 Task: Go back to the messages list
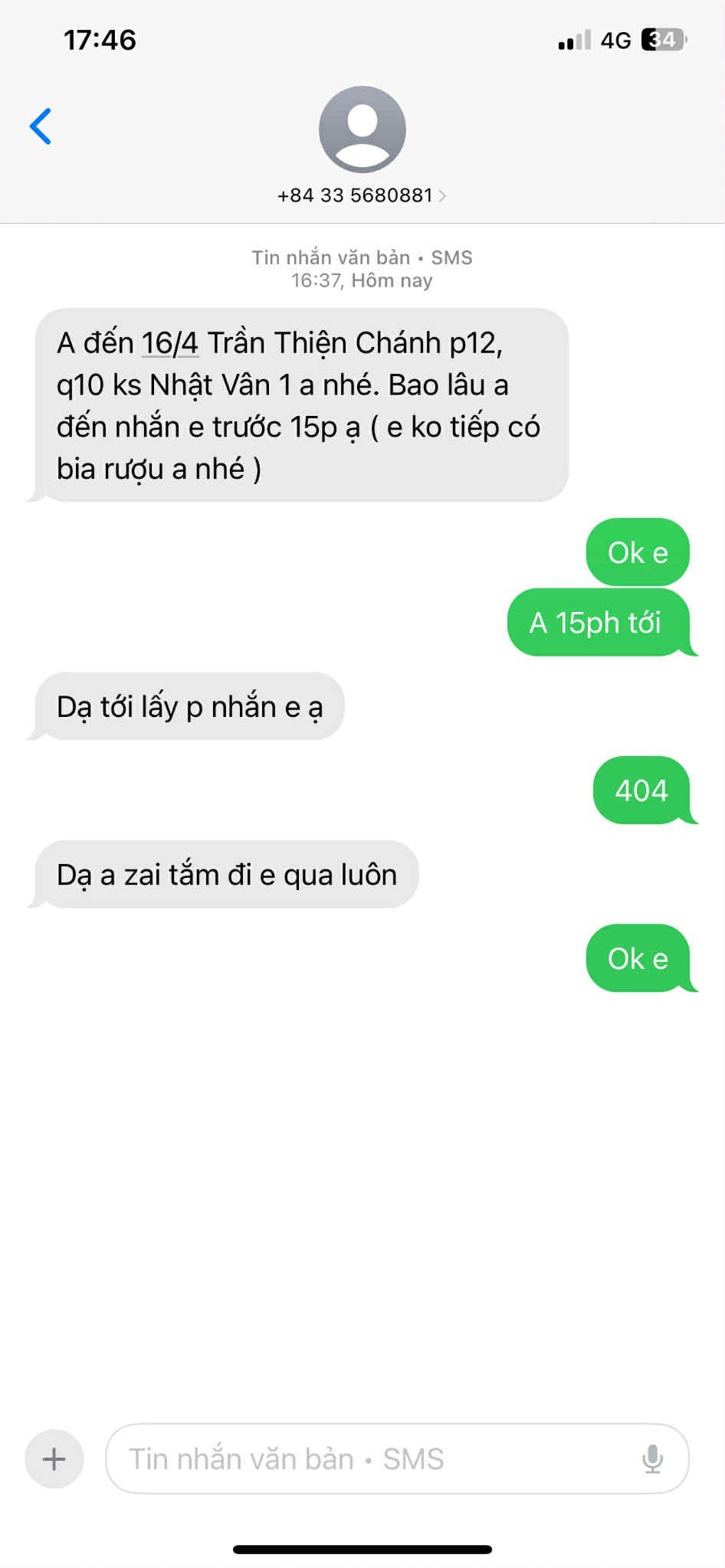(x=41, y=126)
